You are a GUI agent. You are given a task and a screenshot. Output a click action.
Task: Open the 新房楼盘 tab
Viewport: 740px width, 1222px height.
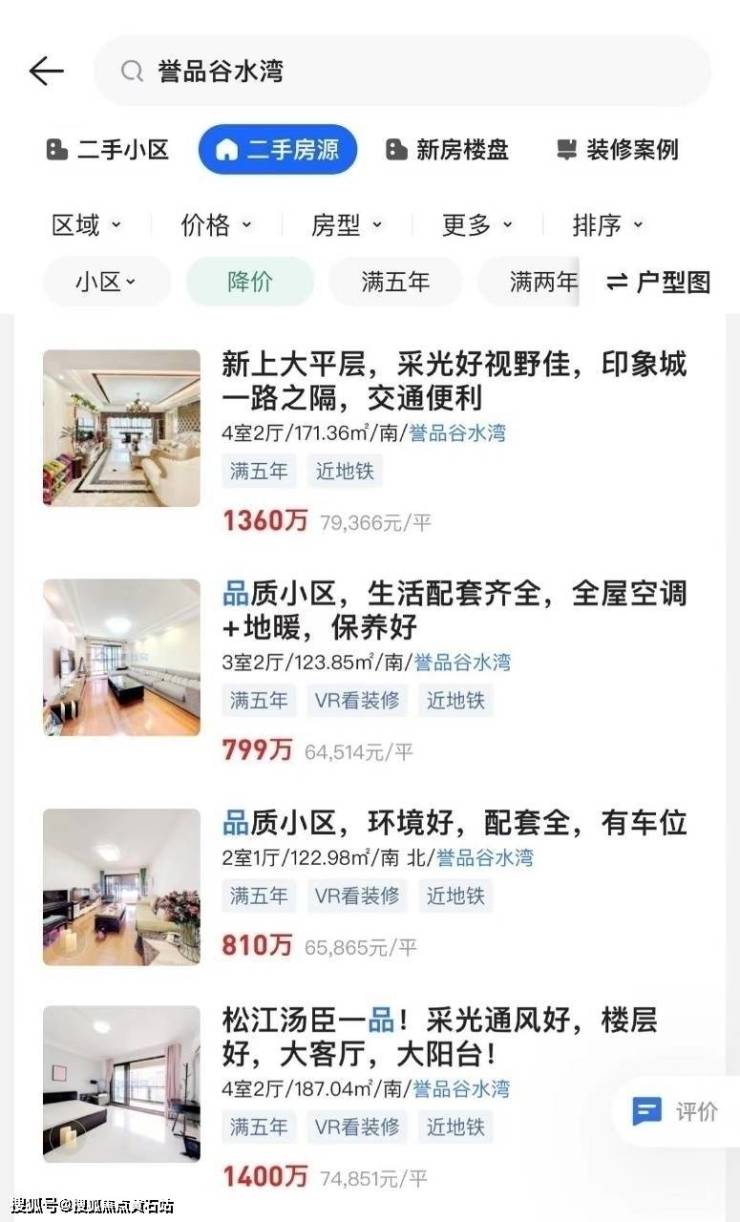(x=447, y=150)
